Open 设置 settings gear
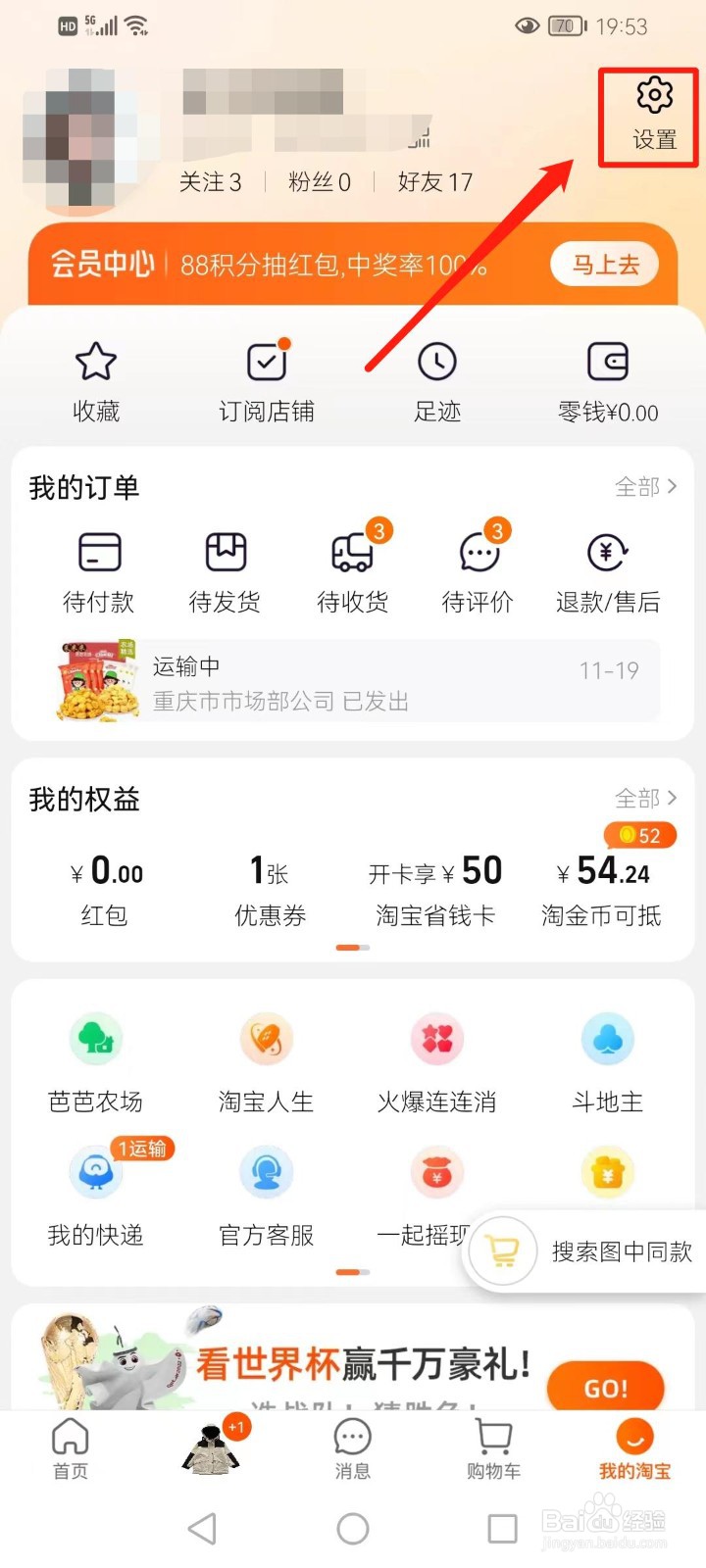This screenshot has height=1568, width=706. (654, 115)
